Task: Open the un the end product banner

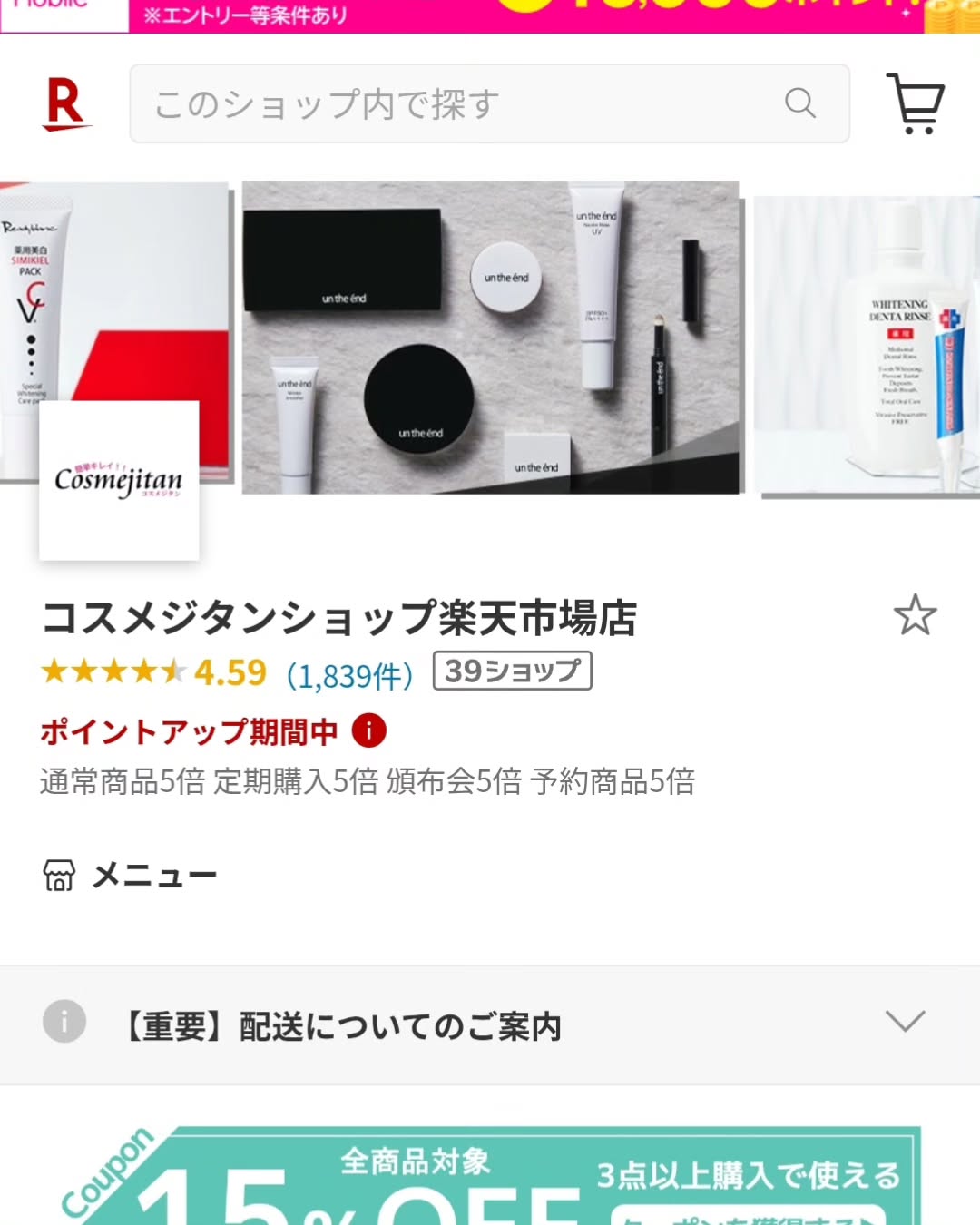Action: tap(490, 338)
